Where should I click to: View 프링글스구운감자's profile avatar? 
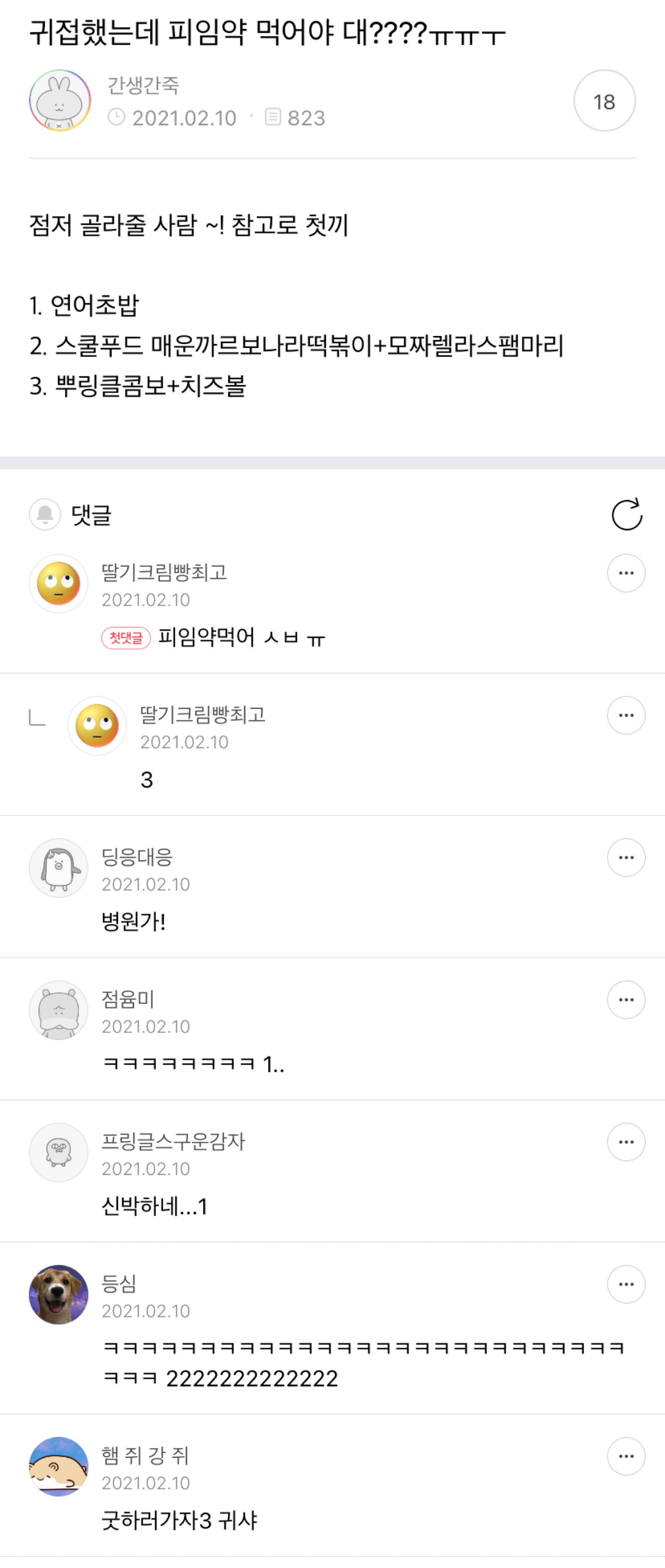tap(59, 1153)
